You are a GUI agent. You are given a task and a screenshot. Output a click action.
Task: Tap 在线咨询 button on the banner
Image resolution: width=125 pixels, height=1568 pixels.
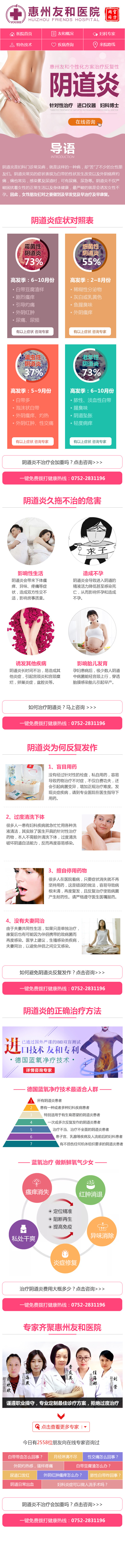86,122
